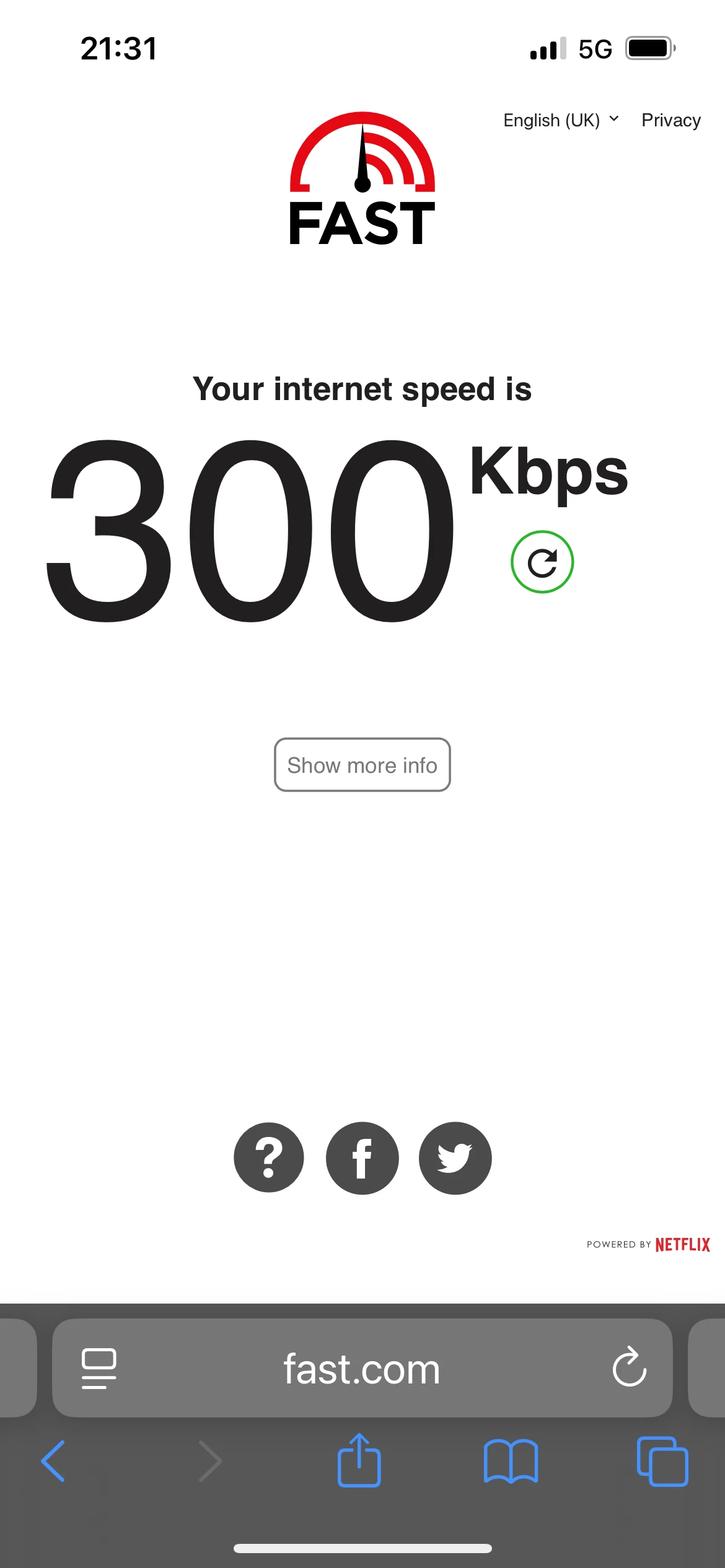The image size is (725, 1568).
Task: Share result on Facebook
Action: click(362, 1158)
